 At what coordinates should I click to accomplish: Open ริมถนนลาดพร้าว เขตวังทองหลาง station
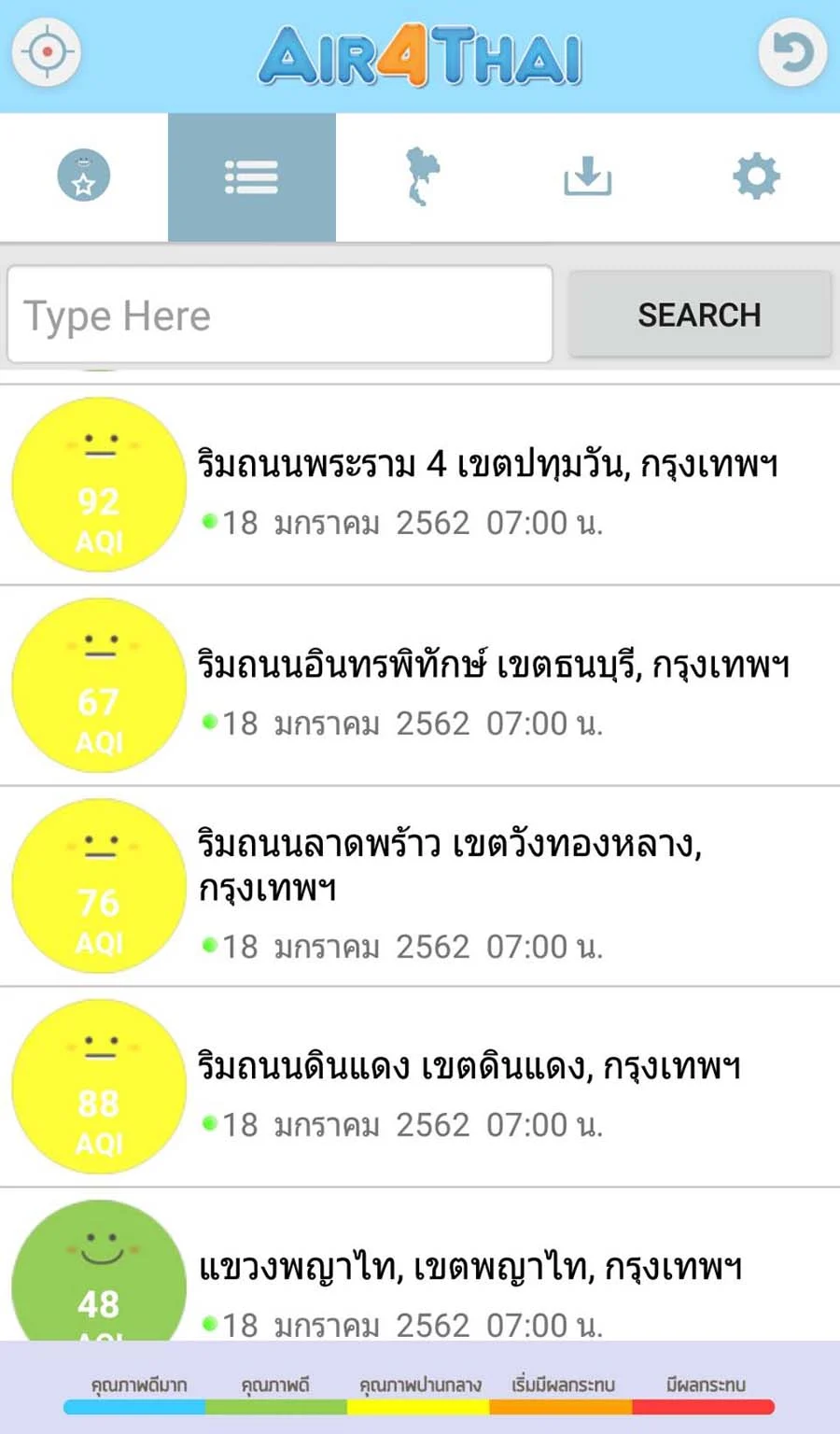click(420, 886)
